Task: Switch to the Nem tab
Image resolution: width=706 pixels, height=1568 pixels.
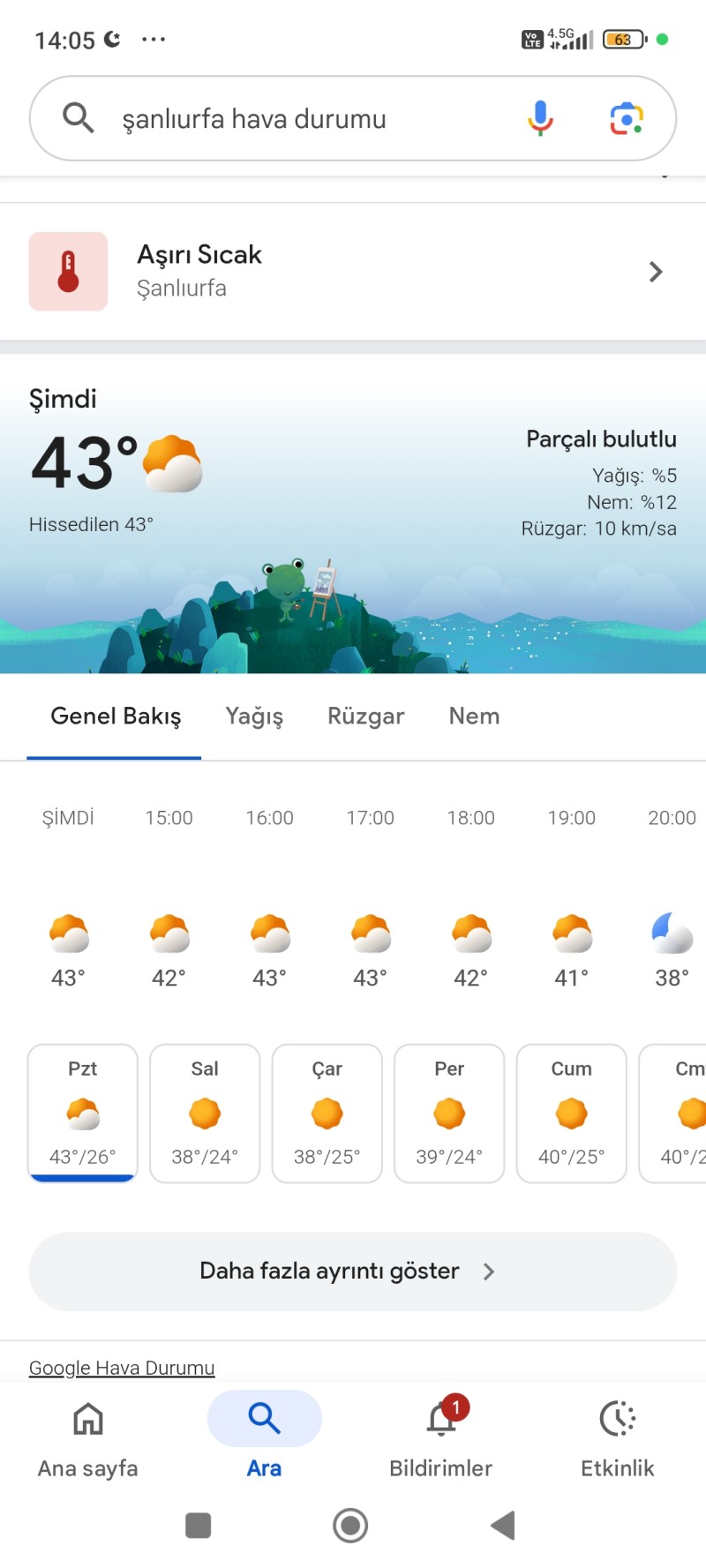Action: point(474,716)
